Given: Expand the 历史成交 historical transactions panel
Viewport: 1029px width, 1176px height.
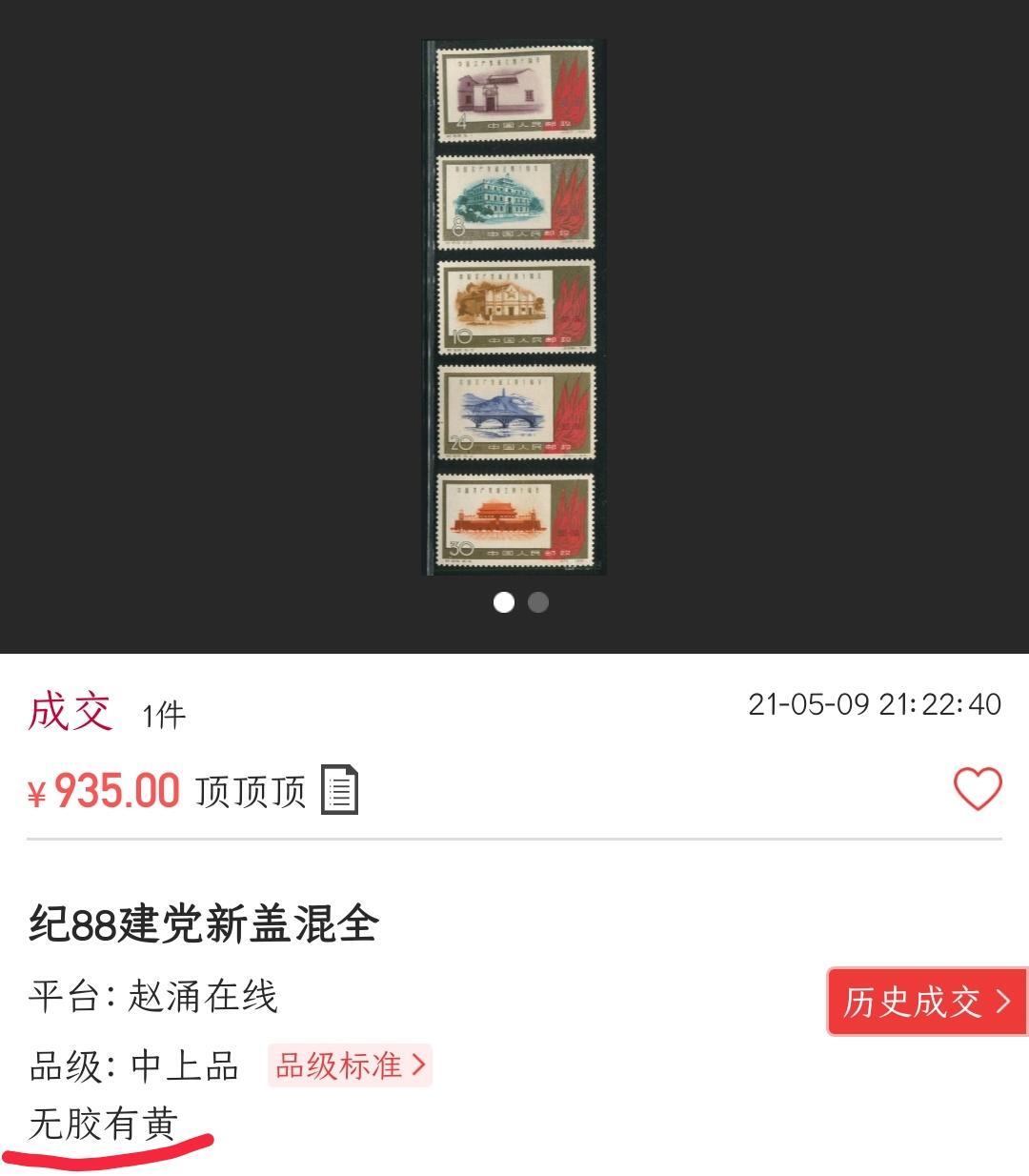Looking at the screenshot, I should coord(919,1001).
